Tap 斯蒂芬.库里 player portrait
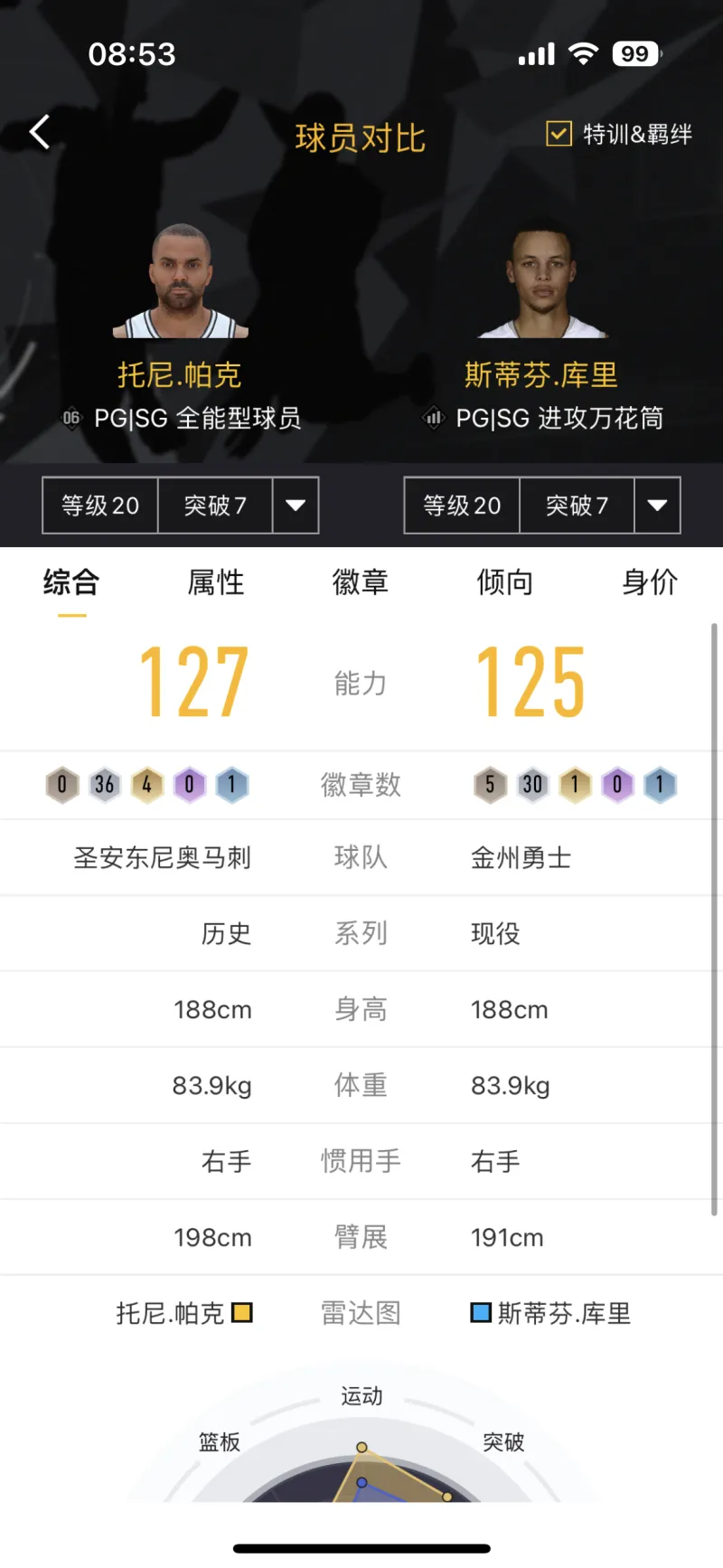Viewport: 723px width, 1568px height. pos(542,282)
